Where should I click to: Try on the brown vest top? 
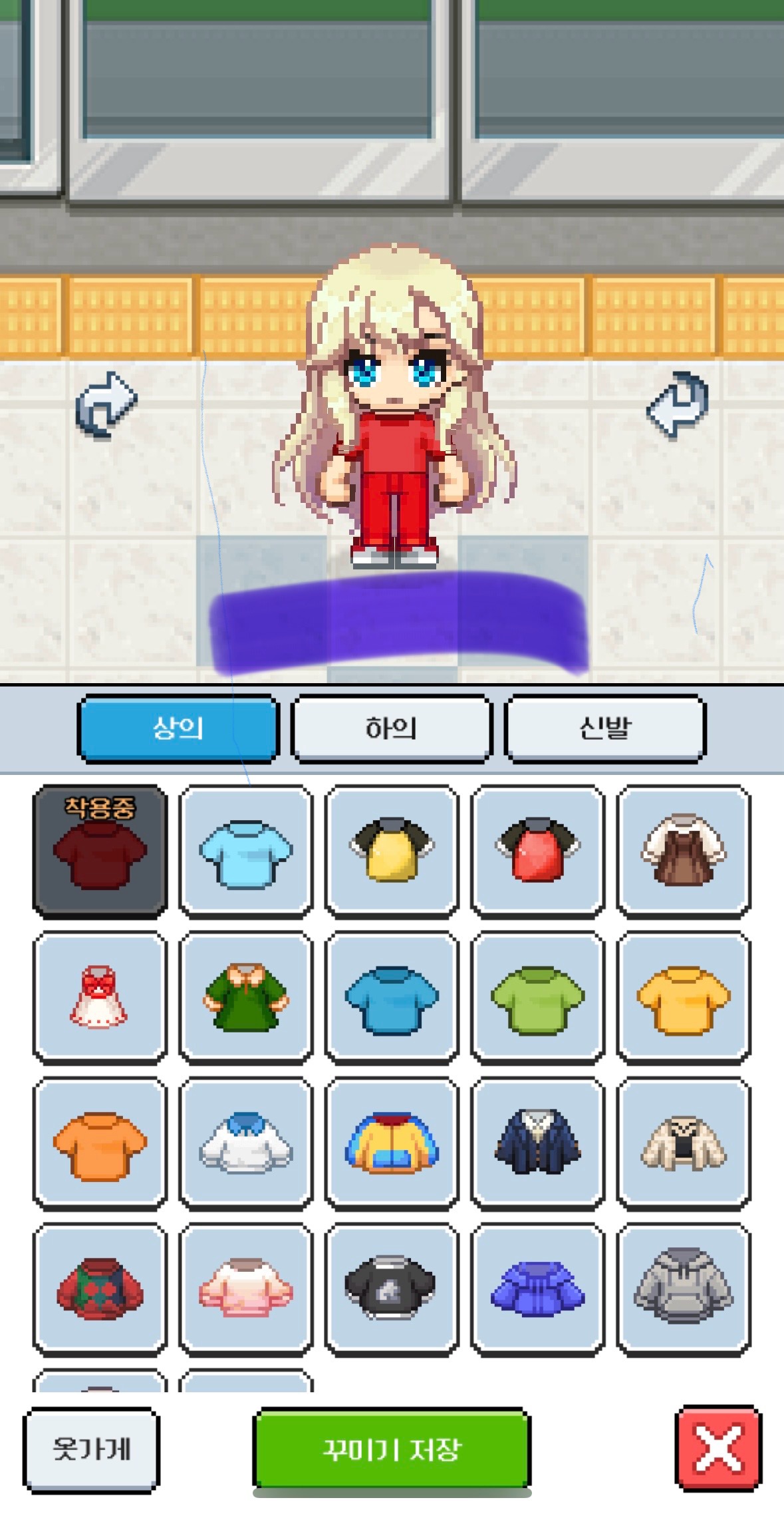tap(683, 852)
